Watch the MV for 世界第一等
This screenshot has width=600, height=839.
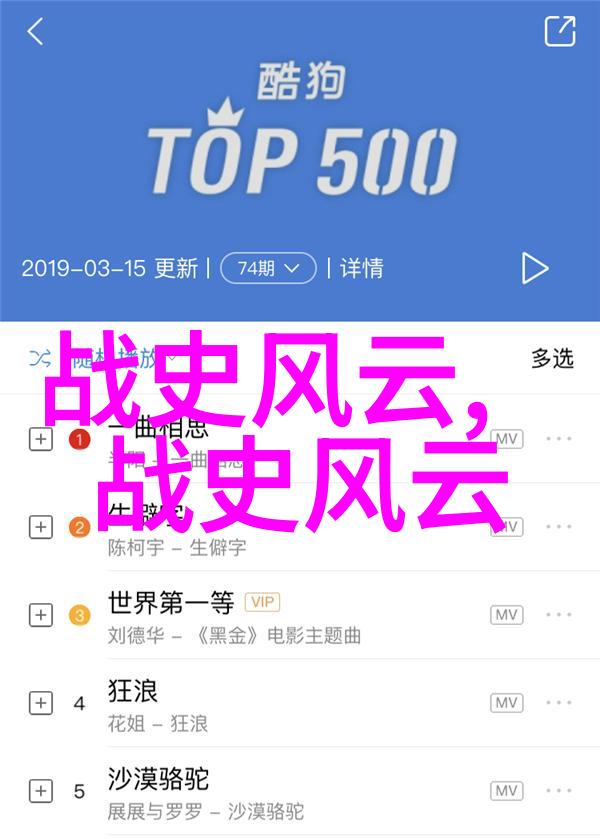click(506, 615)
